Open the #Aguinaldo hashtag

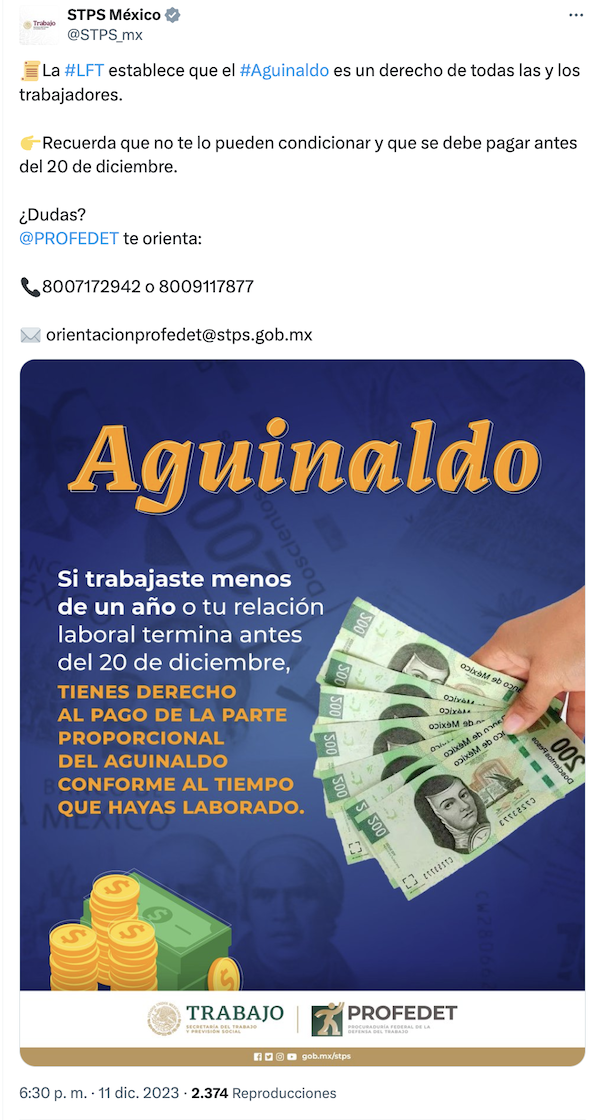pos(284,70)
